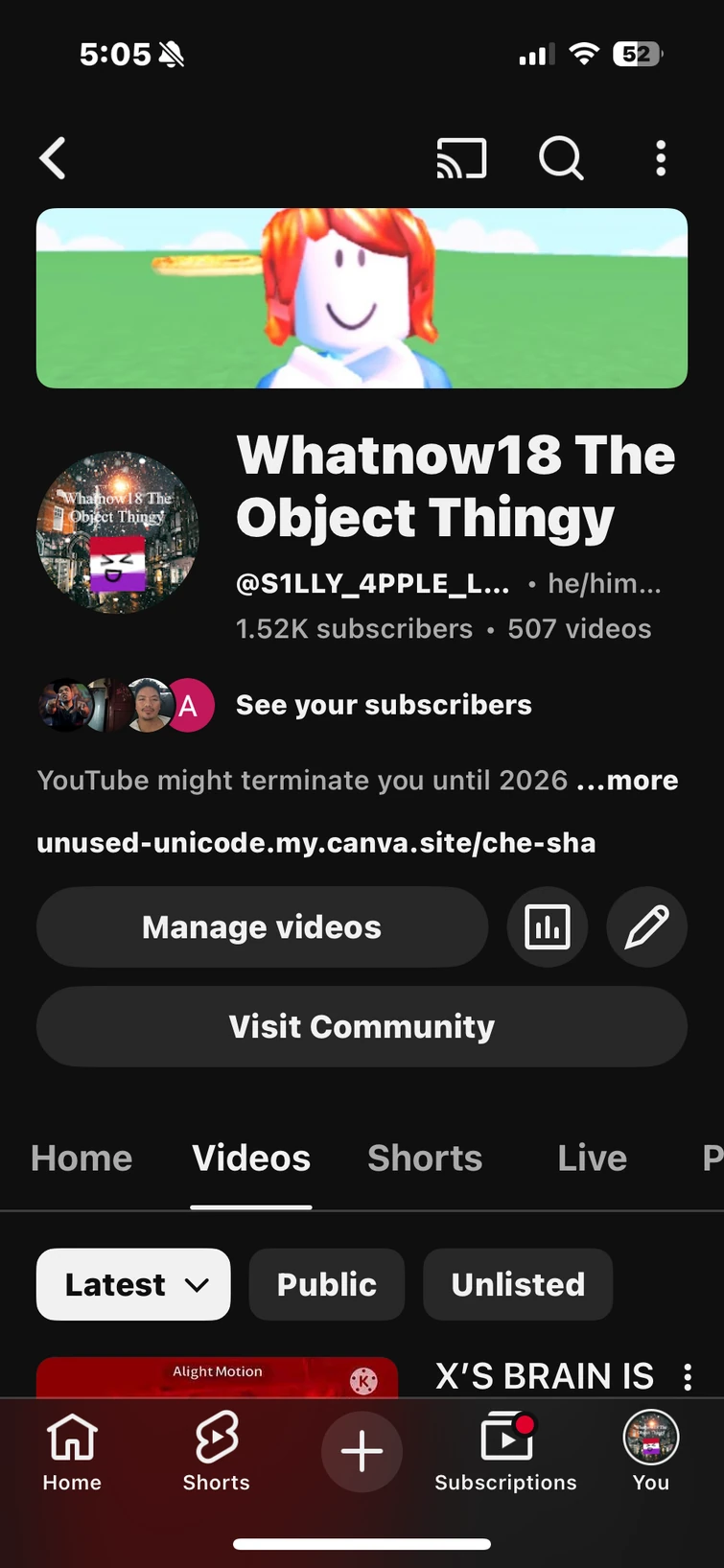Open the unused-unicode.my.canva.site link
Viewport: 724px width, 1568px height.
(315, 843)
